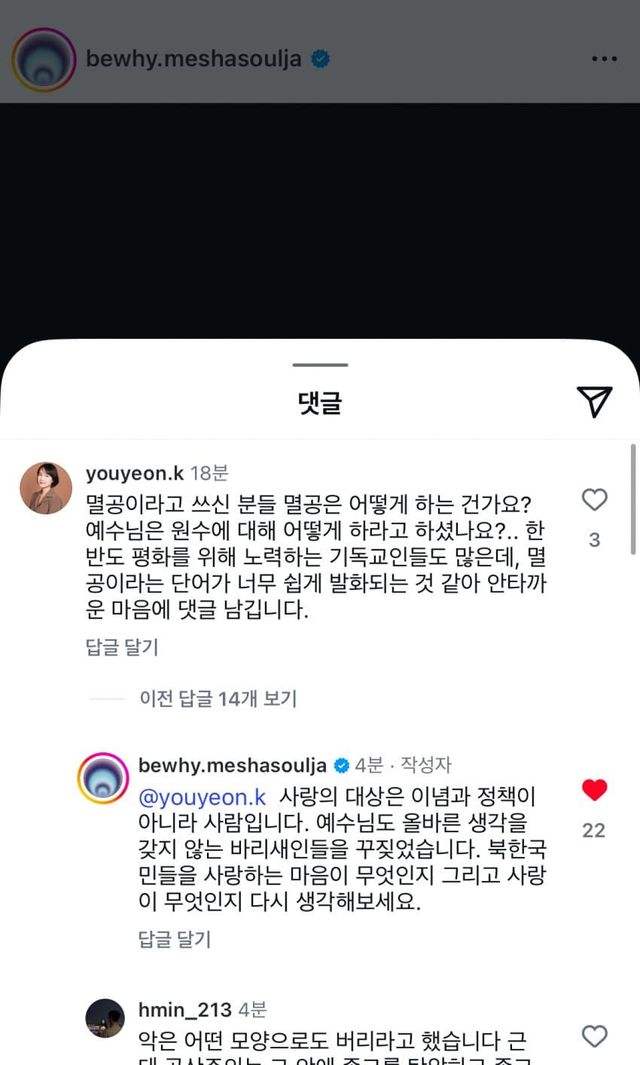Expand 이전 답글 14개 보기

click(x=218, y=699)
